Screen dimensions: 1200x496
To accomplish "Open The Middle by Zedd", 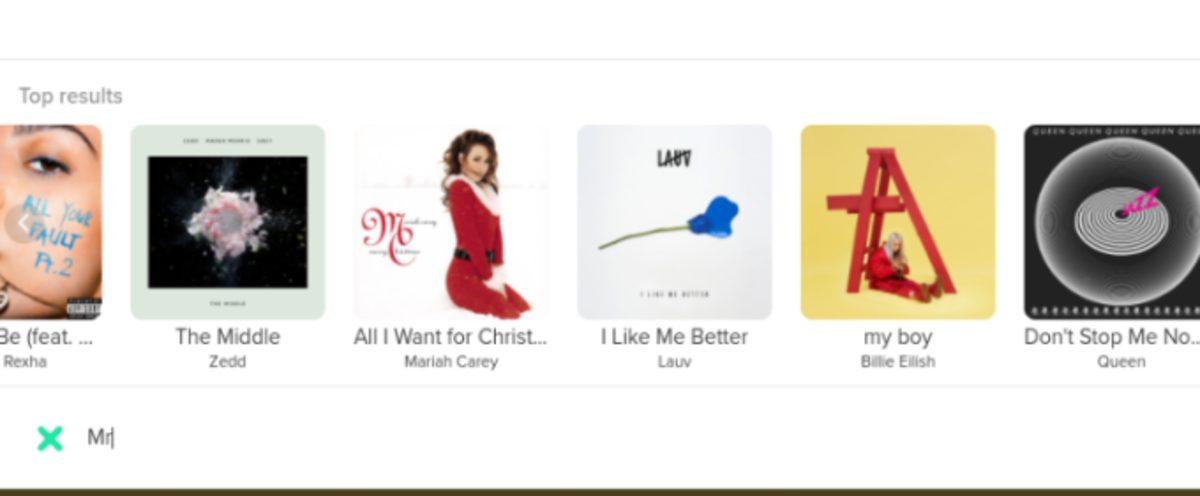I will click(228, 222).
